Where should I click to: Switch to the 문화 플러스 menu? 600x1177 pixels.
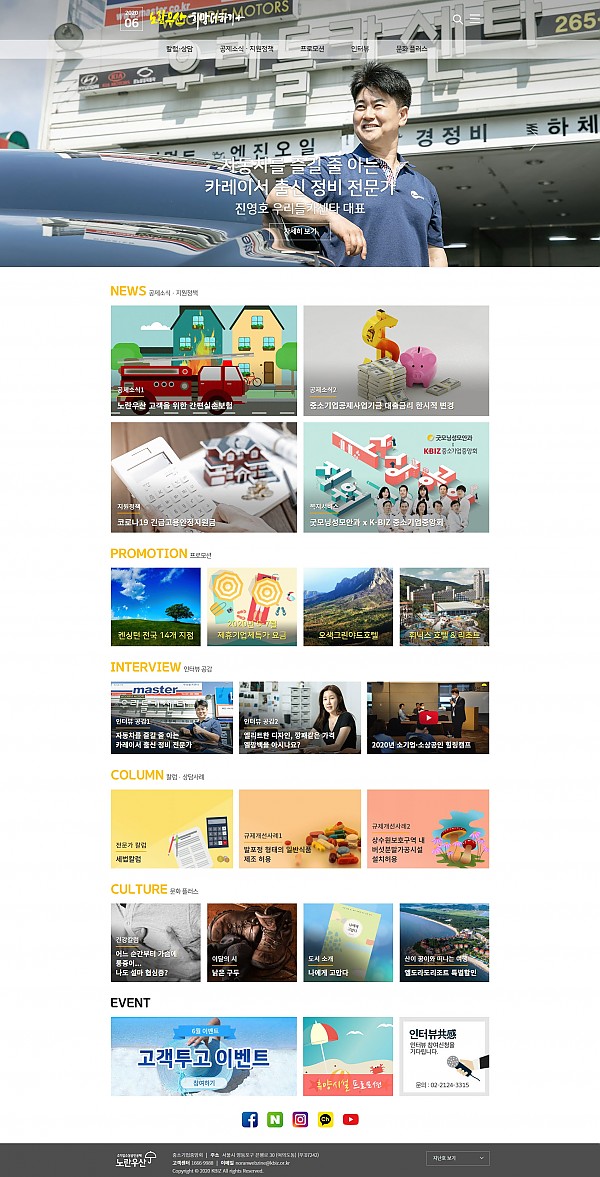pyautogui.click(x=411, y=48)
